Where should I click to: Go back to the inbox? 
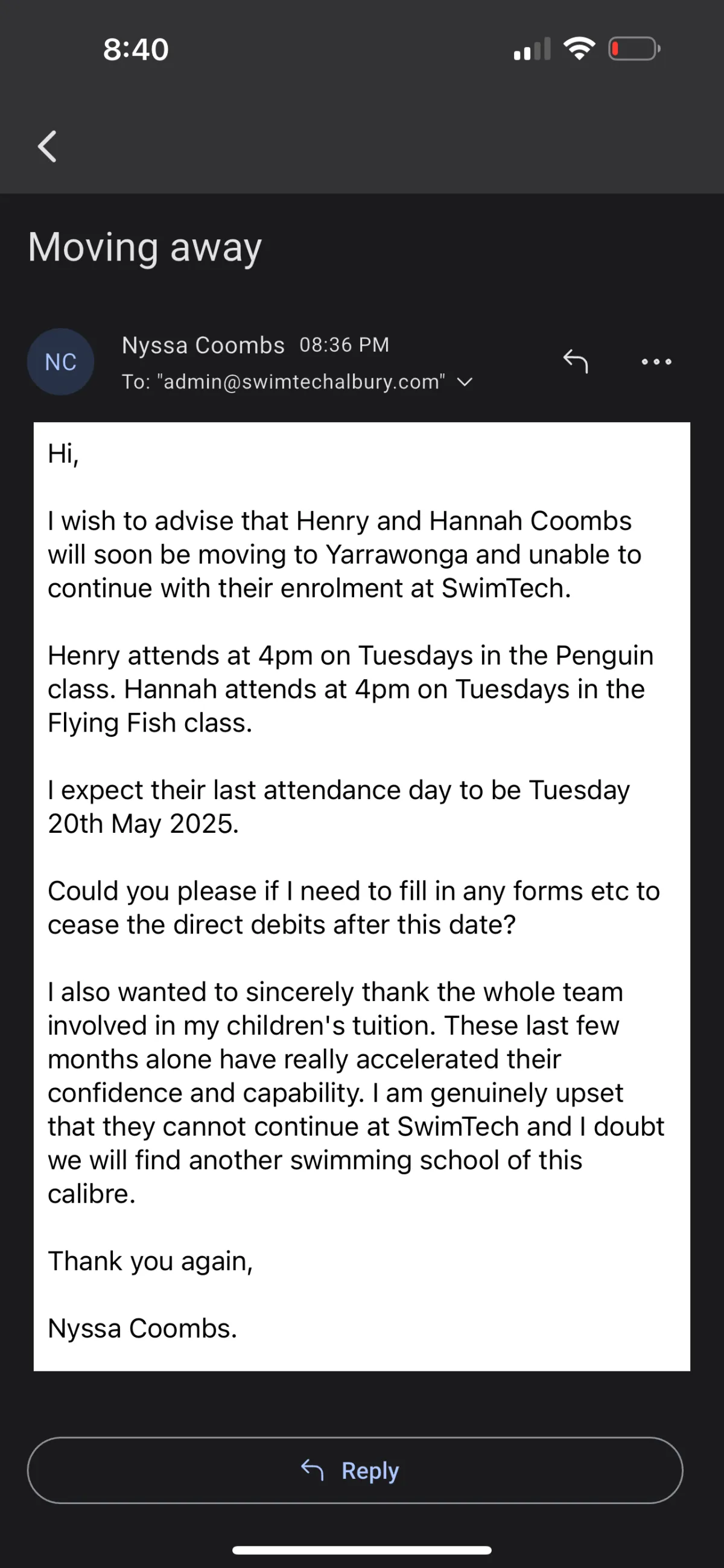pyautogui.click(x=48, y=147)
